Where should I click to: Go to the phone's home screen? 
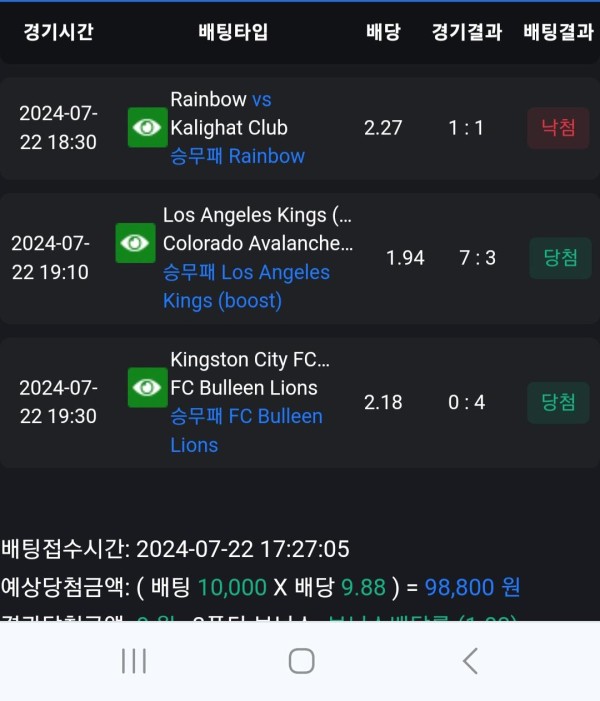[301, 661]
